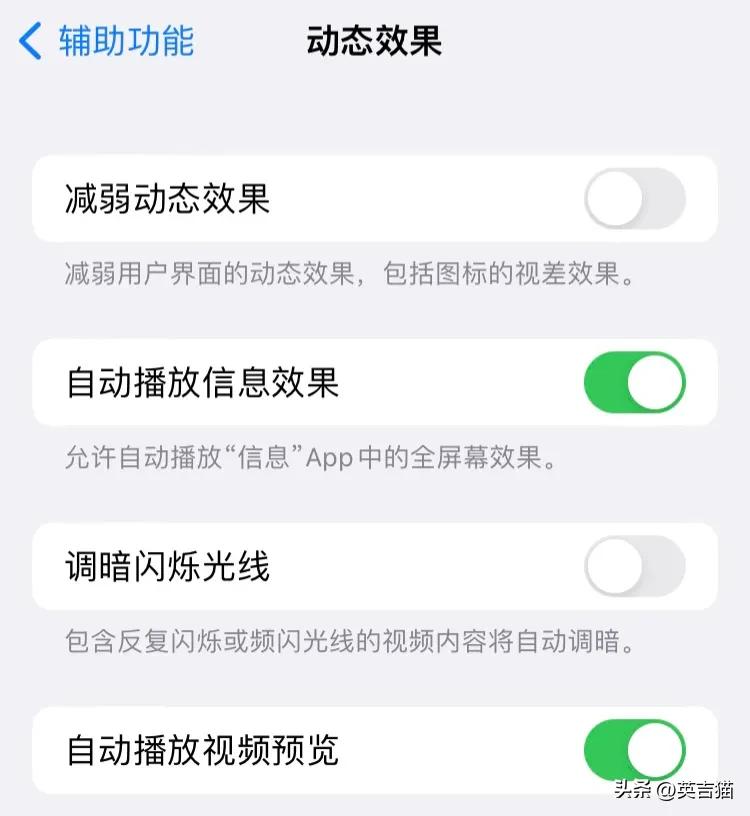This screenshot has height=816, width=750.
Task: Click the 减弱动态效果 settings card
Action: pyautogui.click(x=375, y=199)
